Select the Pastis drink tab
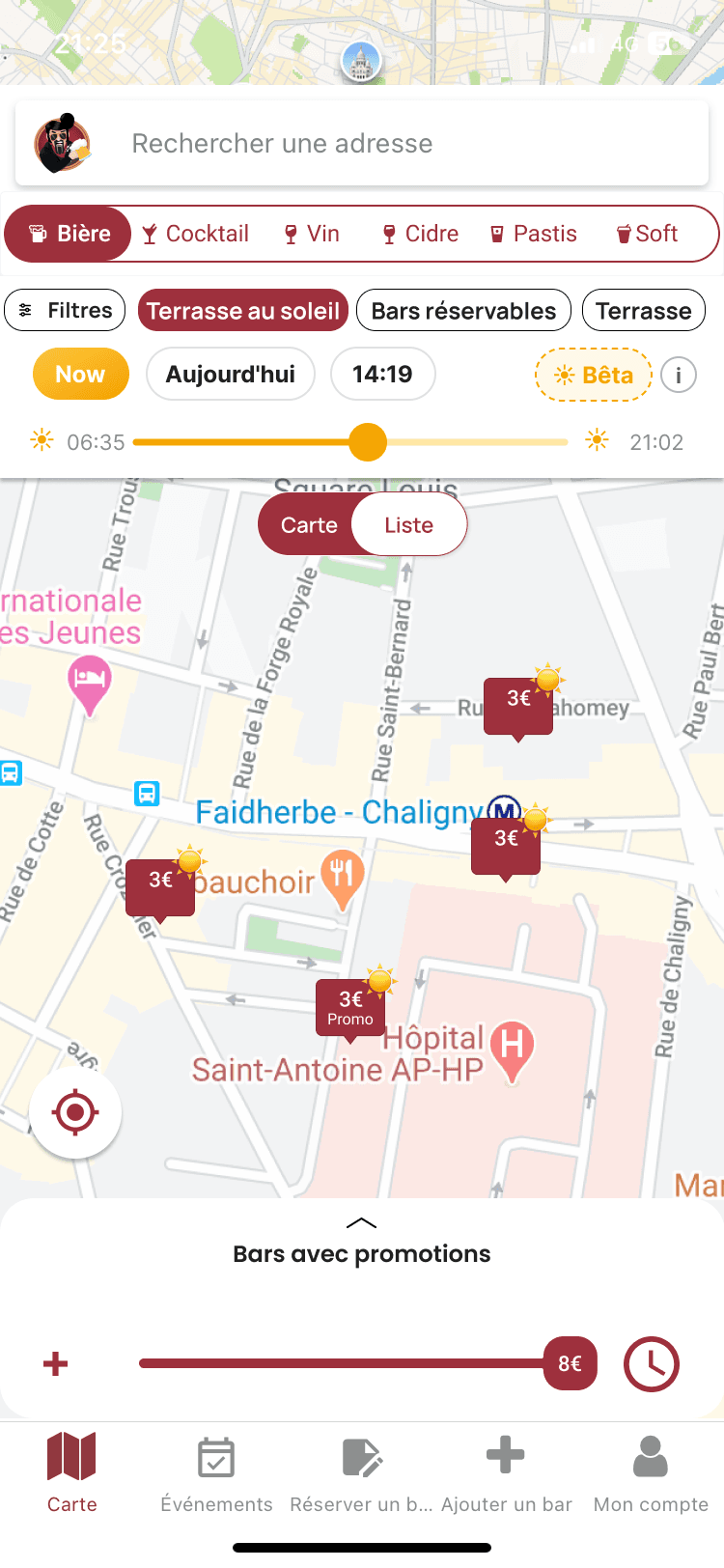 click(534, 234)
